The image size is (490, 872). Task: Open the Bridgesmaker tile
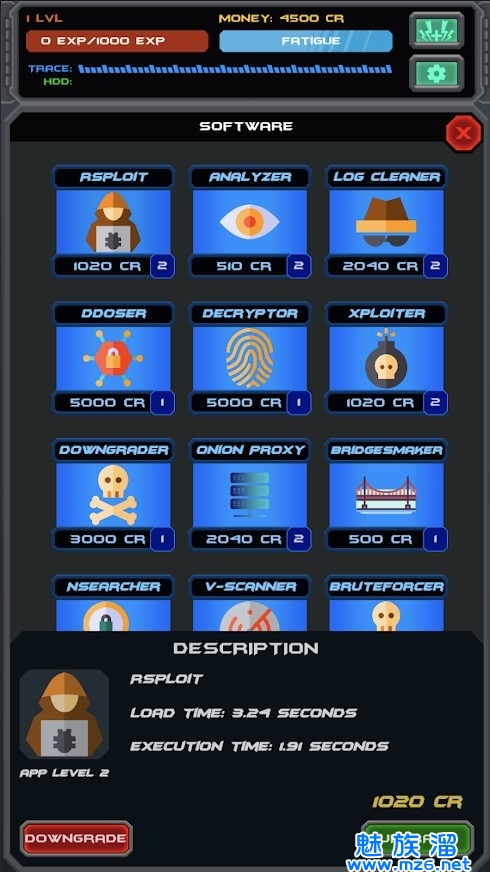387,494
